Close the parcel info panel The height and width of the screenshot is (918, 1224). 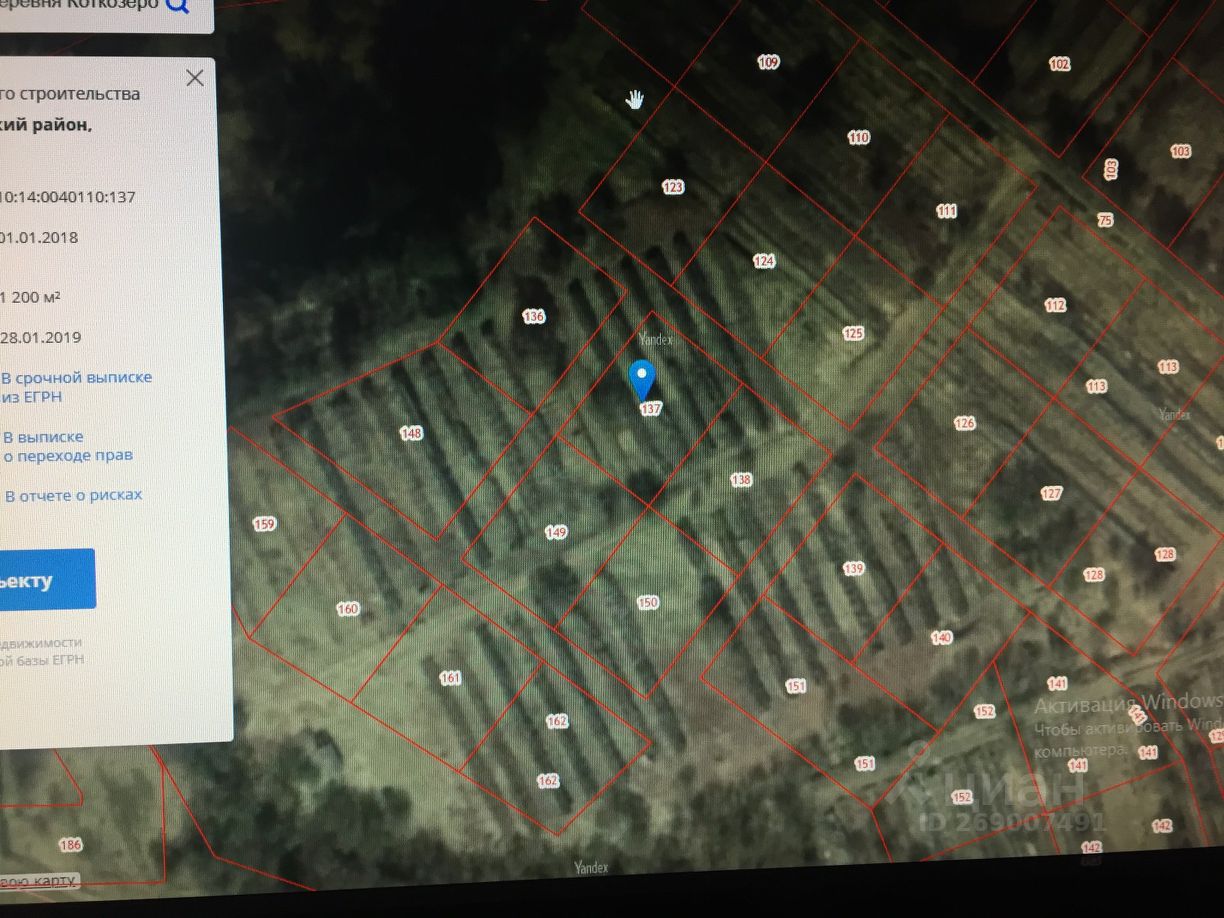(x=195, y=78)
